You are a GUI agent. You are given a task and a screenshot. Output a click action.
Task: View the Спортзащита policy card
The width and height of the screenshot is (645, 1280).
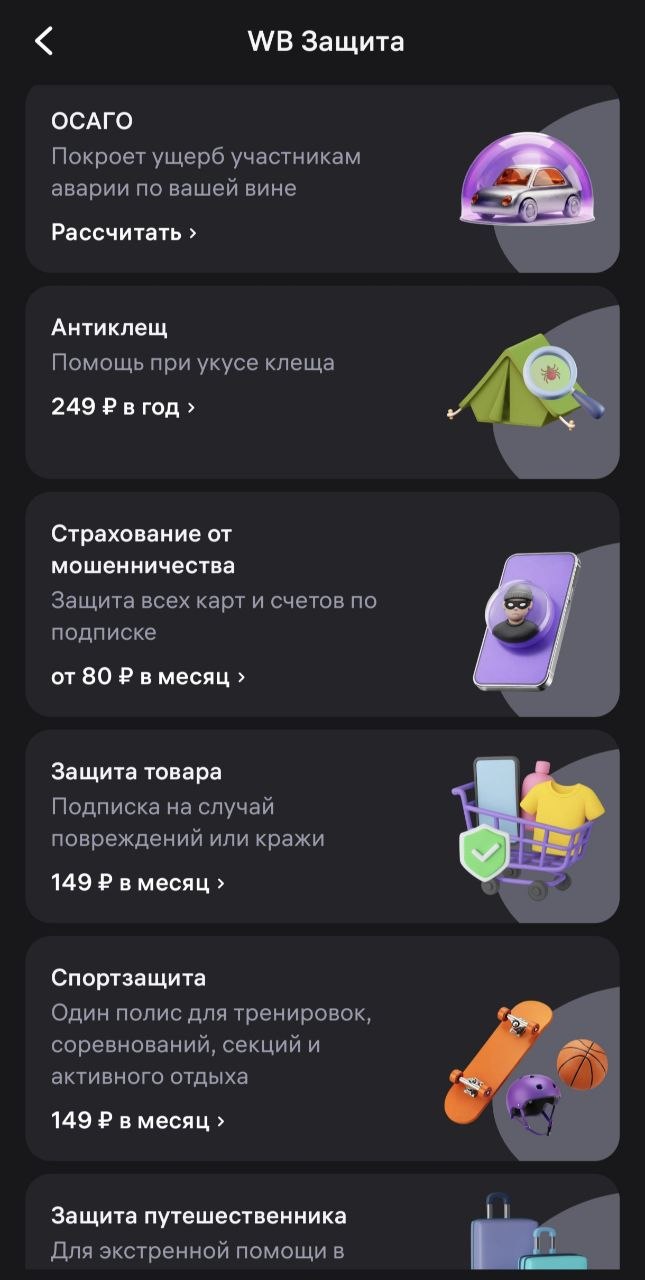322,1048
